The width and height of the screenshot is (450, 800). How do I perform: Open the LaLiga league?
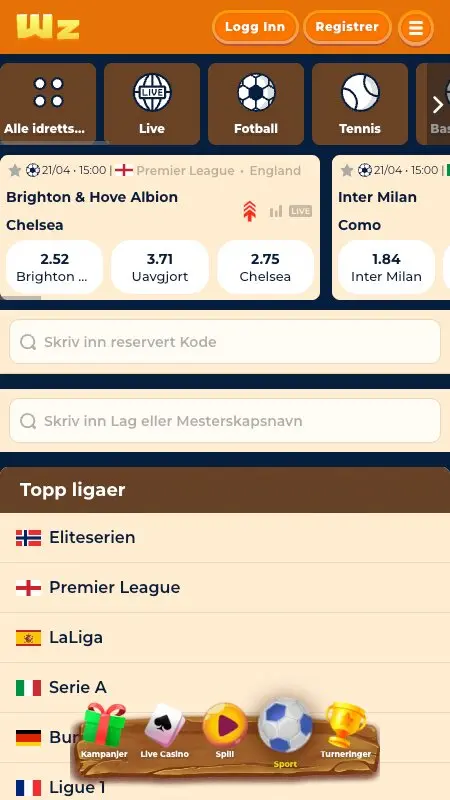pyautogui.click(x=225, y=638)
